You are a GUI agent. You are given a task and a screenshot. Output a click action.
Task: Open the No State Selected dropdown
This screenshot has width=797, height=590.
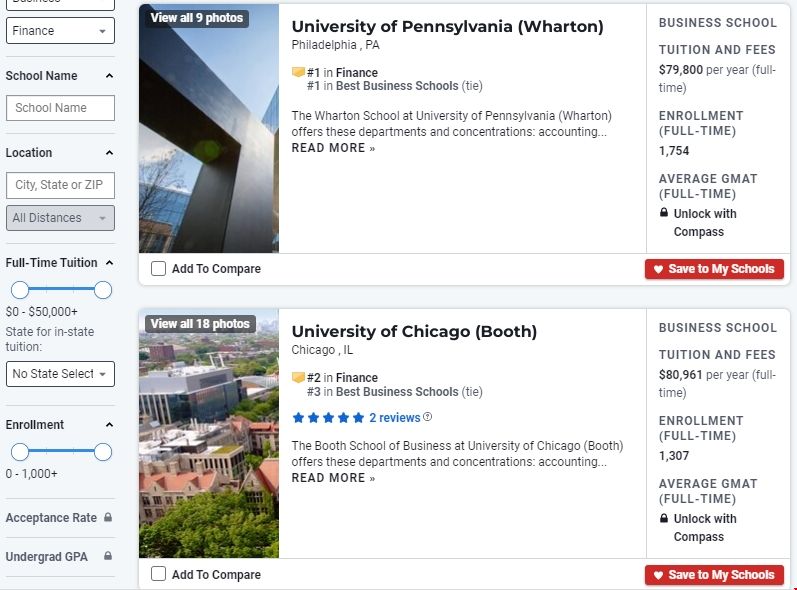click(x=60, y=374)
